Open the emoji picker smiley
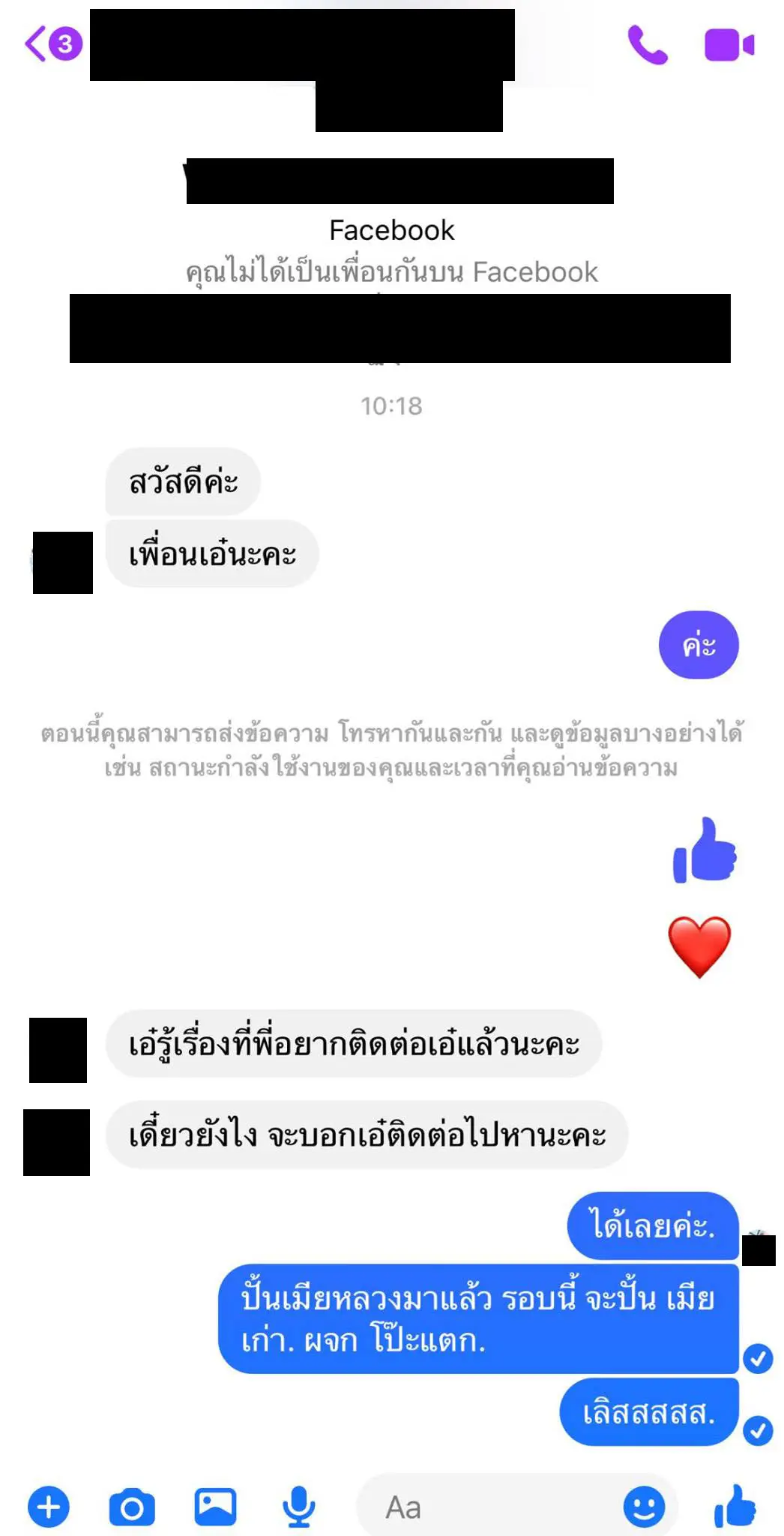The height and width of the screenshot is (1536, 784). [x=644, y=1507]
